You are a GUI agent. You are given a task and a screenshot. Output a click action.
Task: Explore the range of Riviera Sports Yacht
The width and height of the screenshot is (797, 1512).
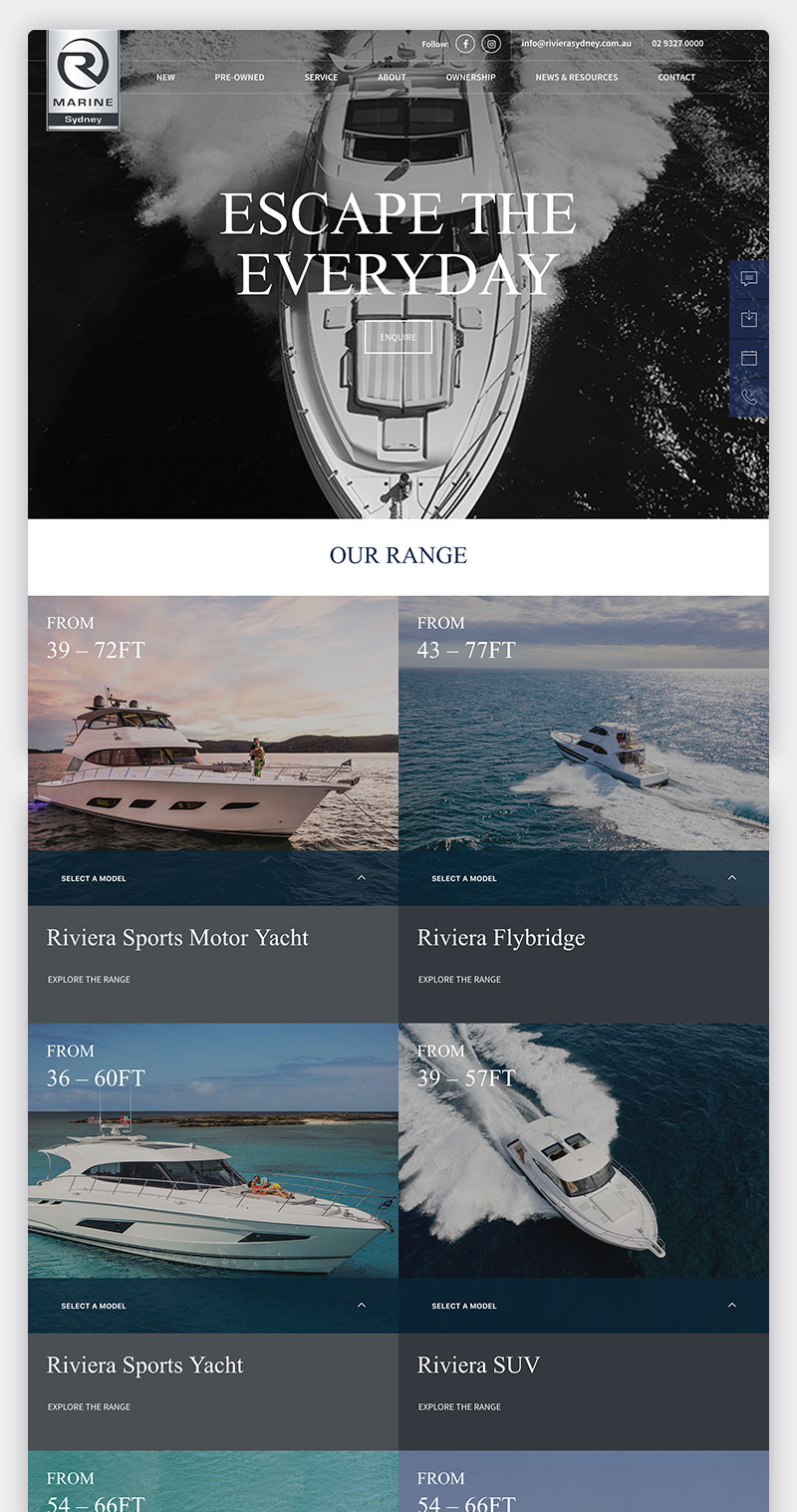click(89, 1407)
